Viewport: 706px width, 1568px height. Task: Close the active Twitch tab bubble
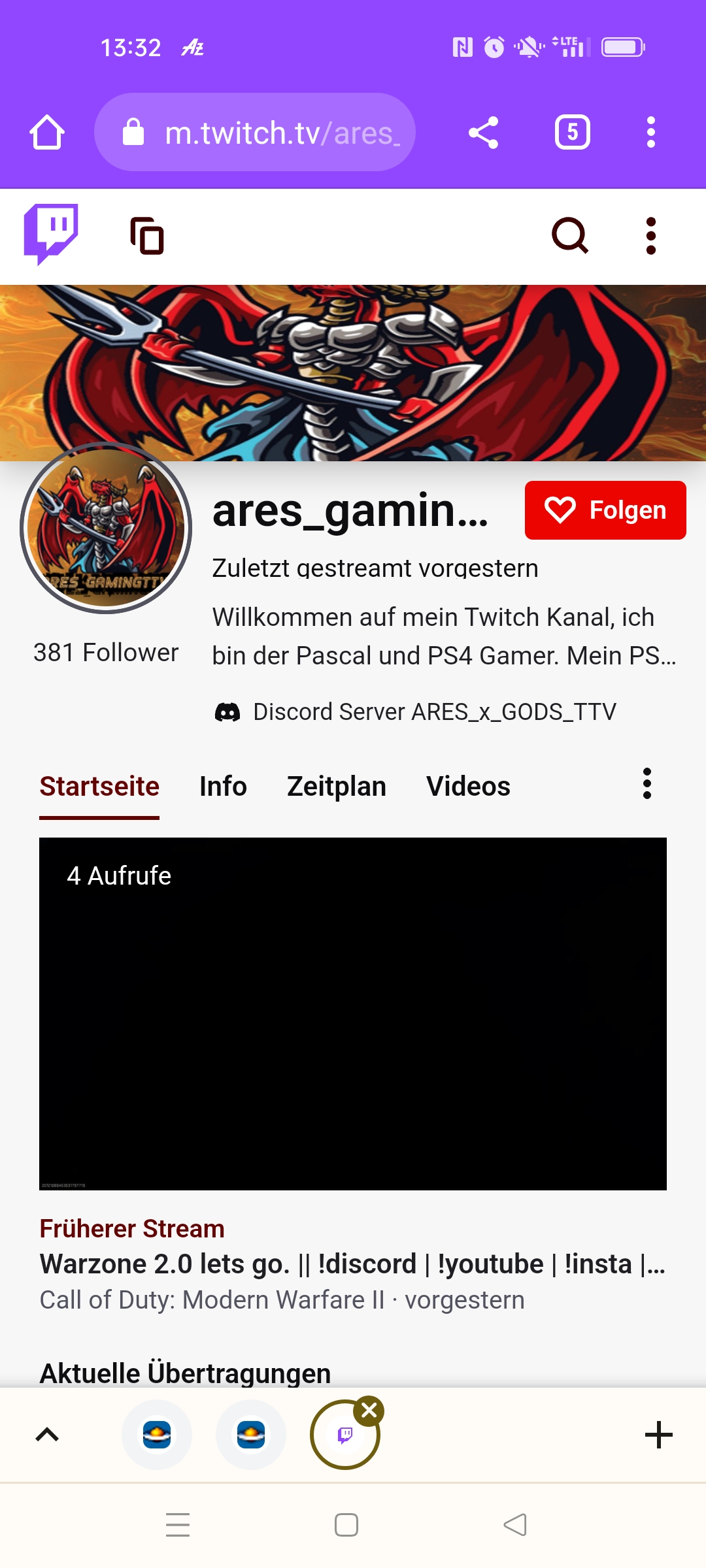click(369, 1411)
